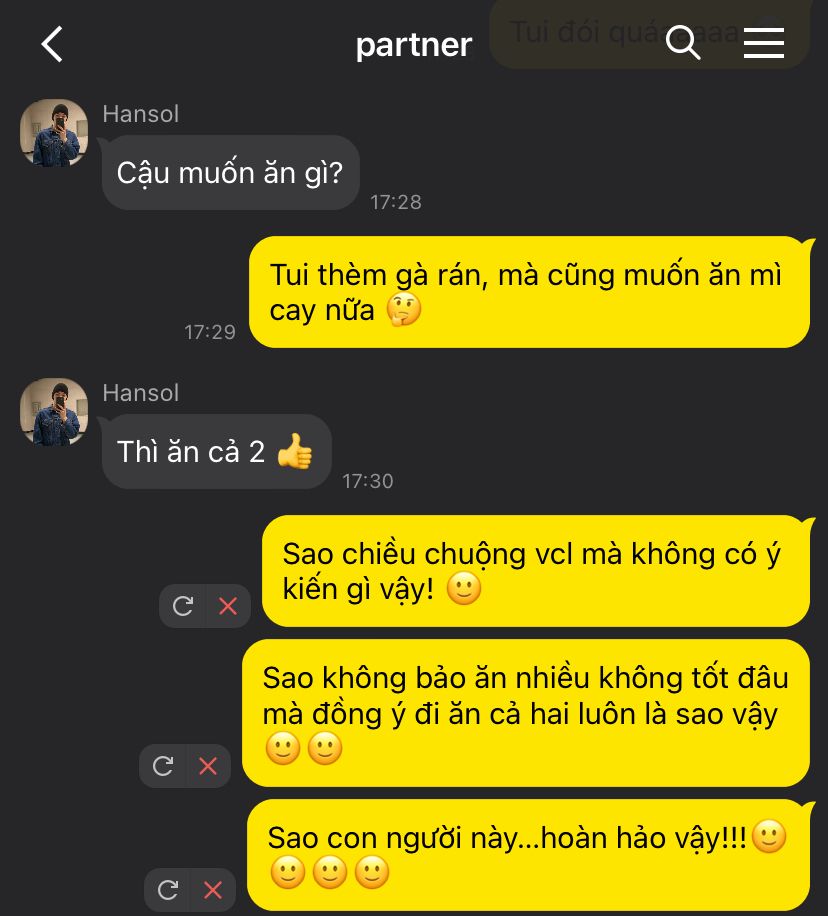Discard failed 'Sao con người này' message
Viewport: 828px width, 916px height.
pyautogui.click(x=213, y=890)
